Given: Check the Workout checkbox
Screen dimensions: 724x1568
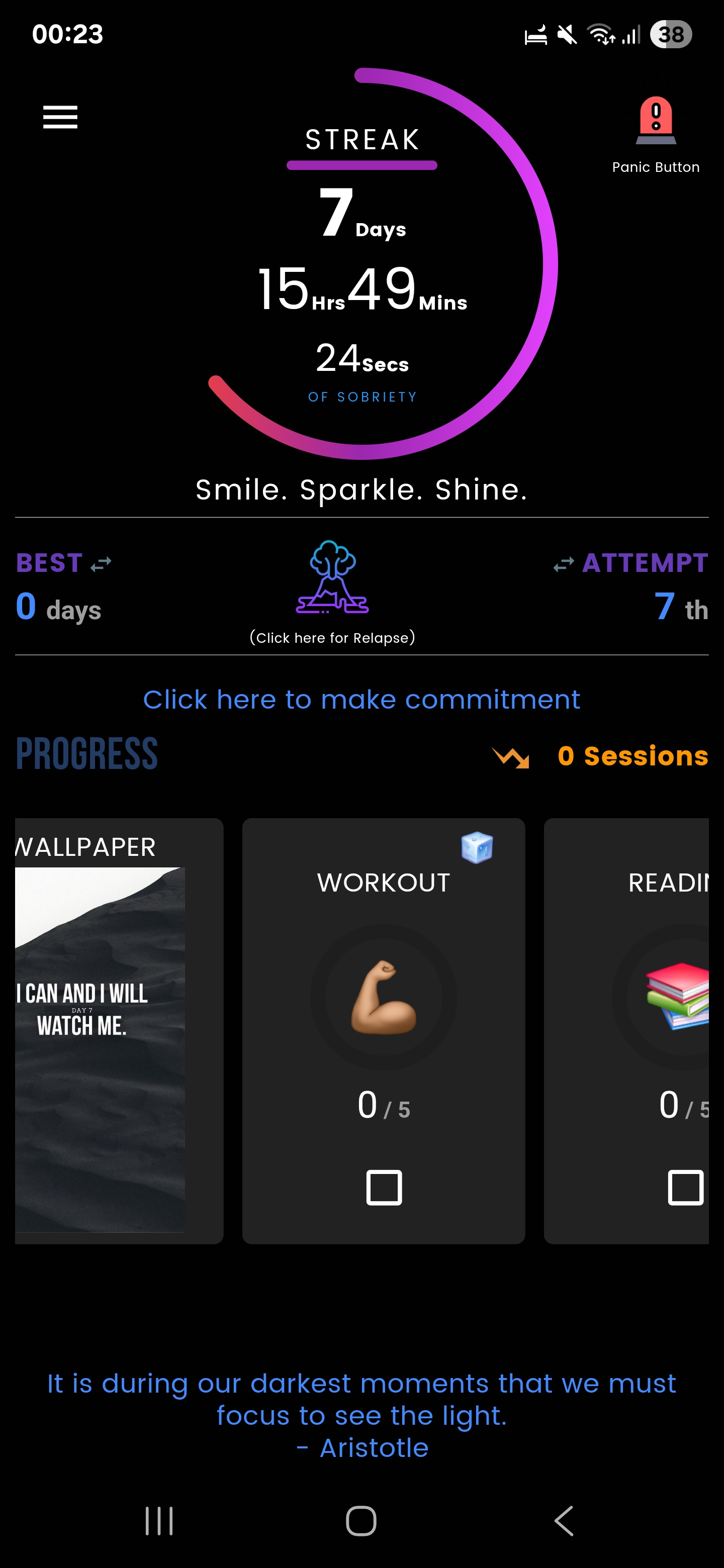Looking at the screenshot, I should 384,1187.
